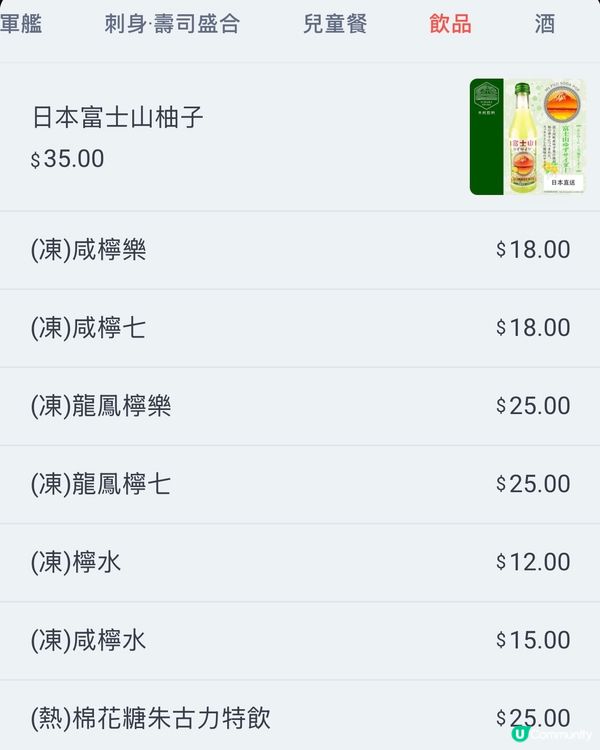Select the (凍)檸水 drink
This screenshot has height=750, width=600.
tap(300, 562)
